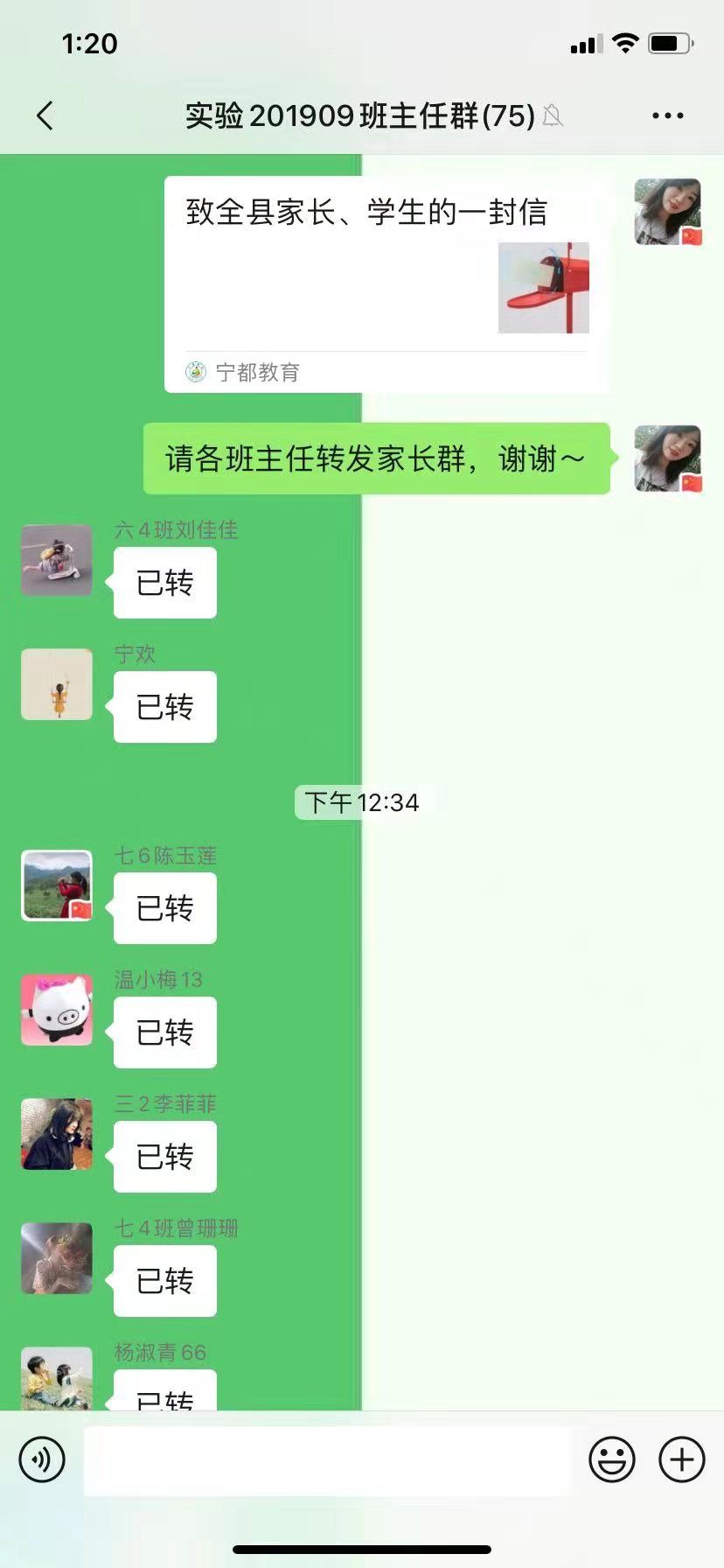The height and width of the screenshot is (1568, 724).
Task: View 宁欢's profile avatar
Action: pos(57,684)
